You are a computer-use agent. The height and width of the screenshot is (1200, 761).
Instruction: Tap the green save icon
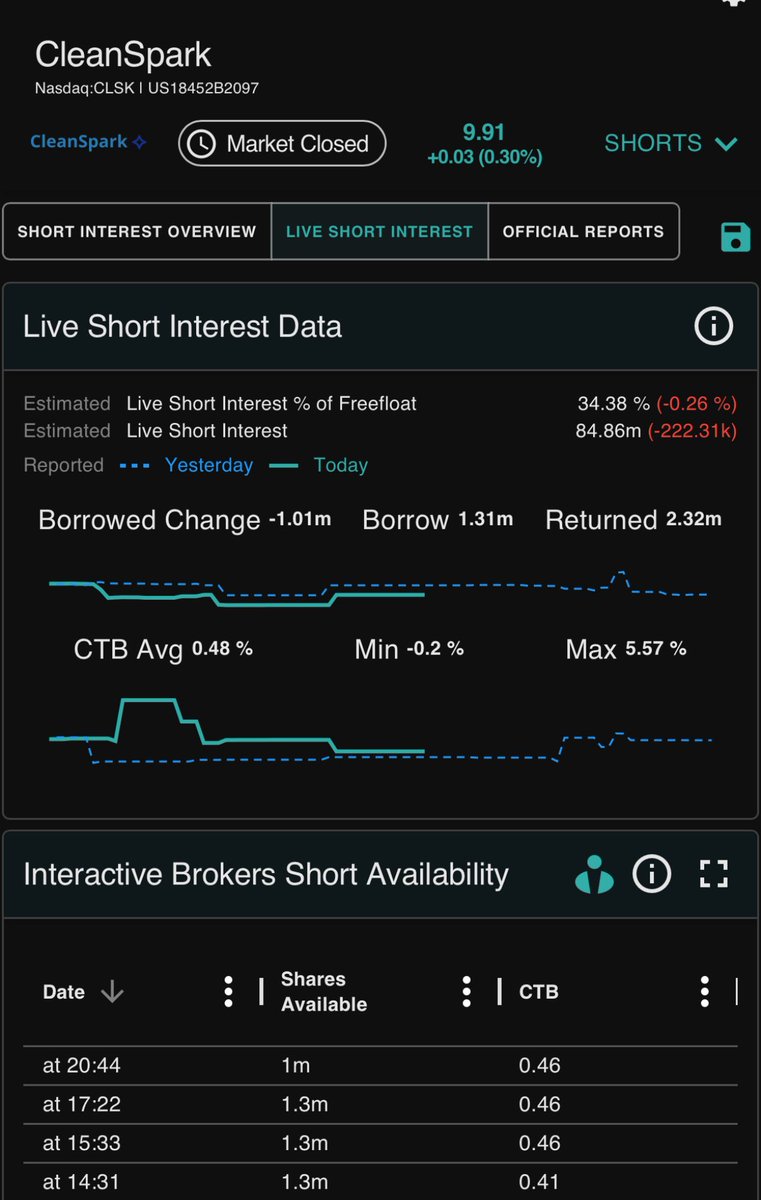click(x=735, y=237)
